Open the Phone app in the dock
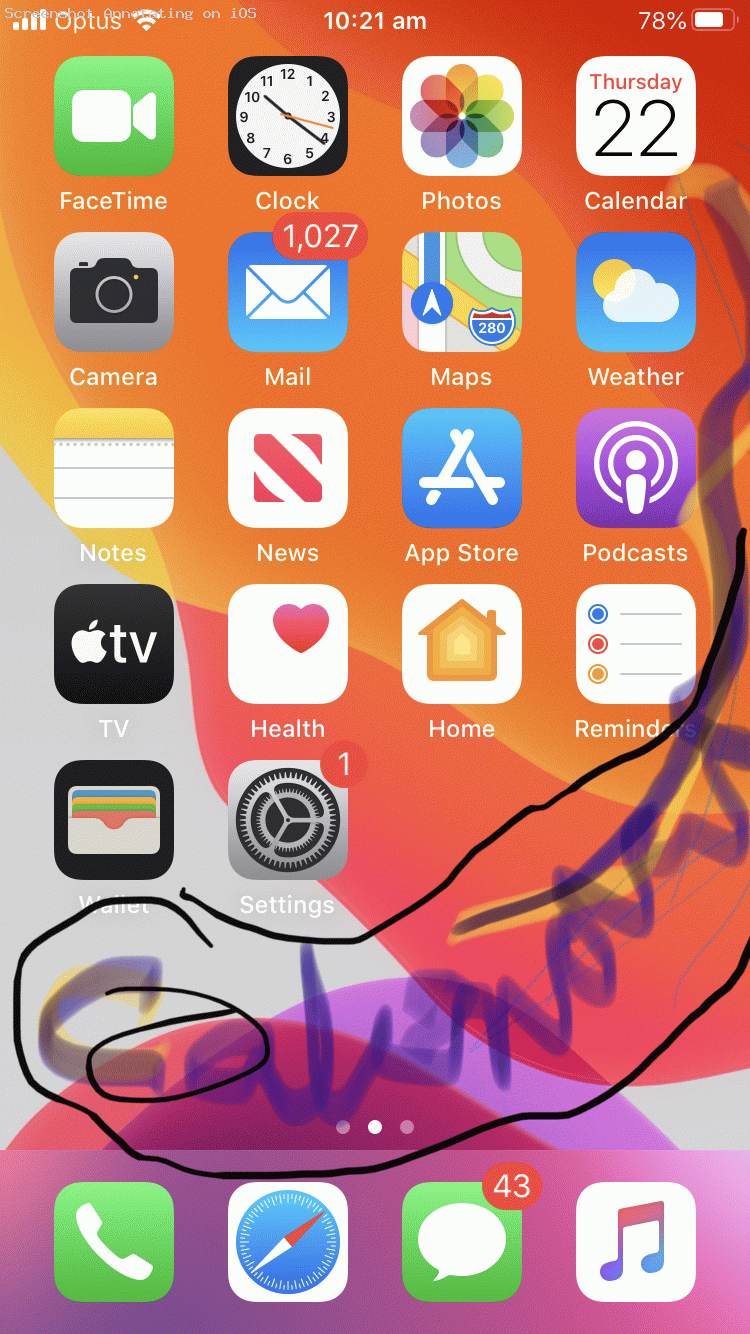750x1334 pixels. 114,1242
